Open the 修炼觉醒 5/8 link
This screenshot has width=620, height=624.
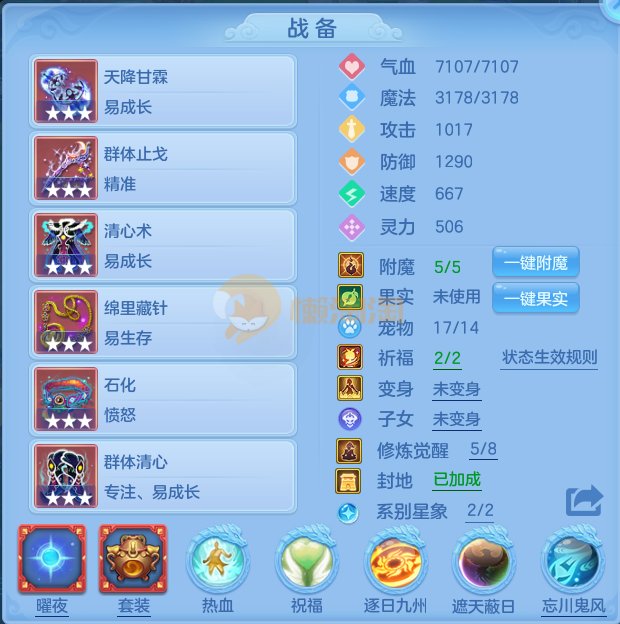pos(483,450)
